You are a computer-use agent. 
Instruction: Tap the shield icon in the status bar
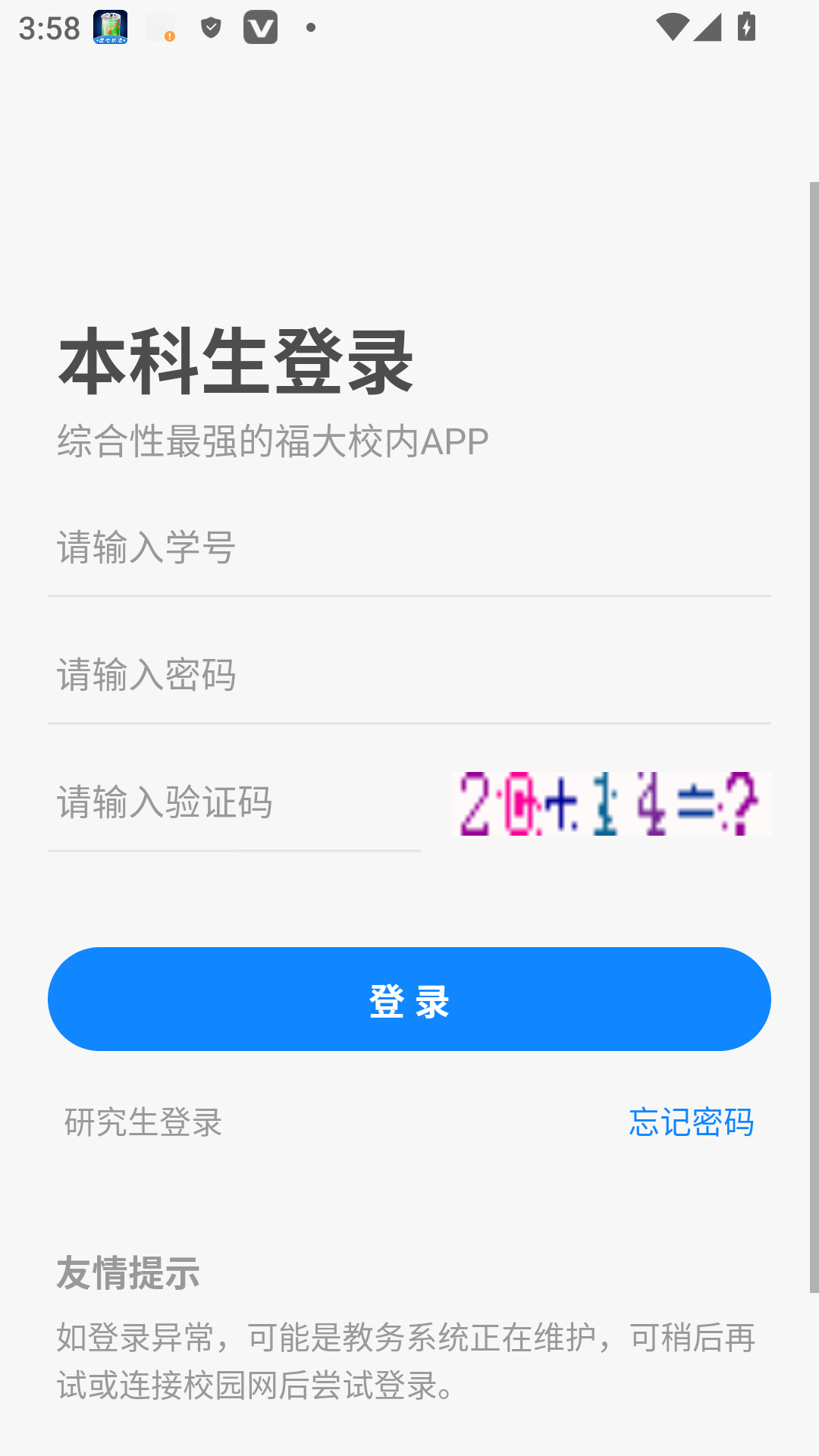[211, 27]
